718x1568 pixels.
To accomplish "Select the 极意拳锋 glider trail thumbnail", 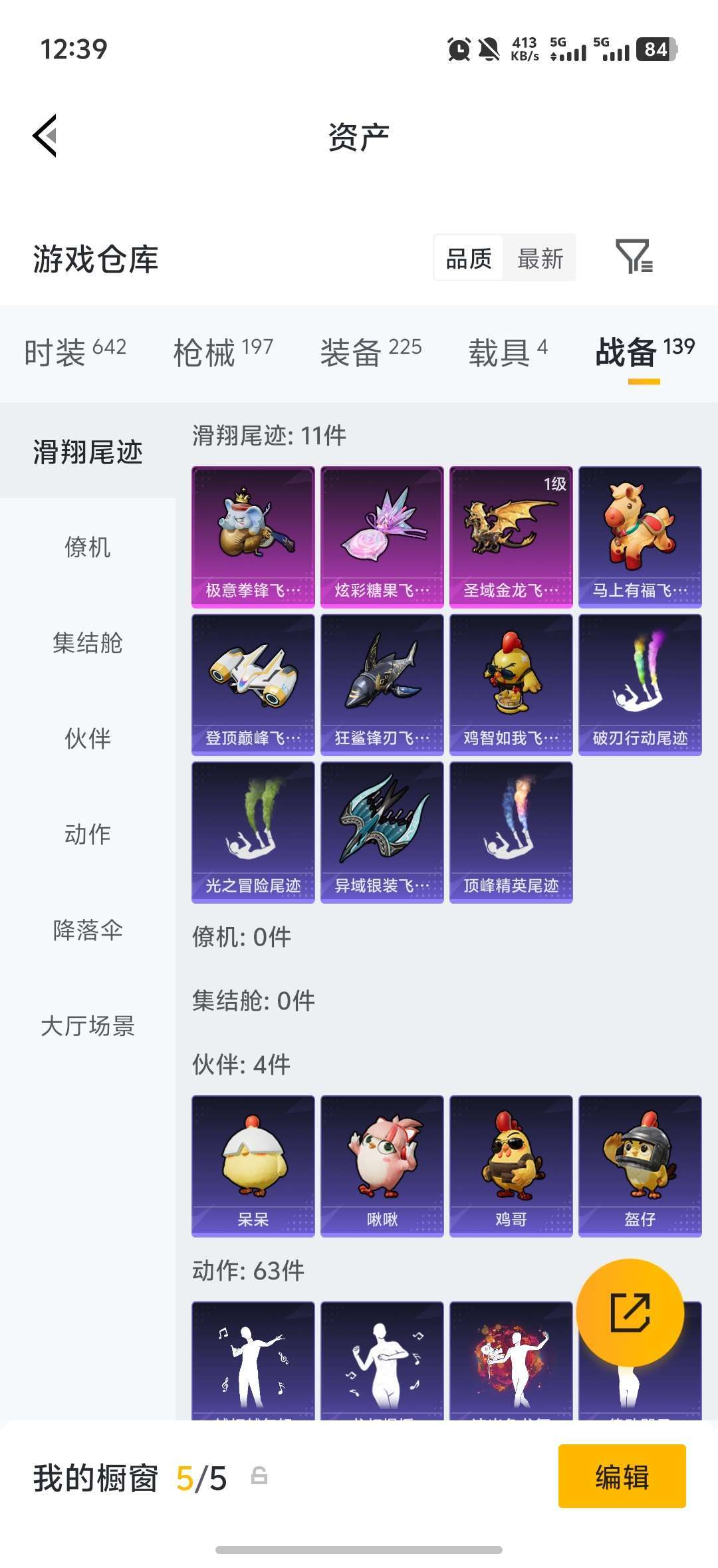I will coord(252,535).
